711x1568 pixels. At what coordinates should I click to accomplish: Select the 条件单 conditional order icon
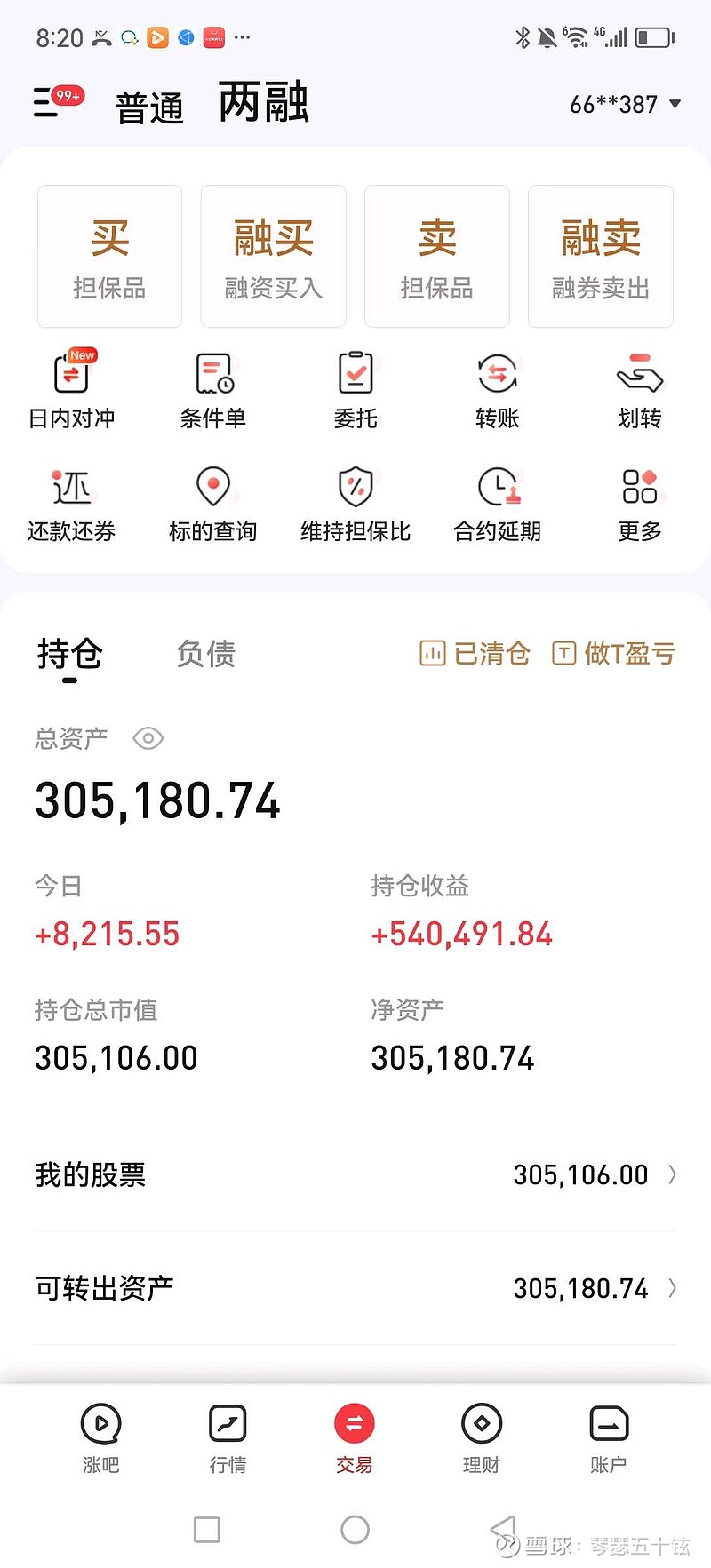(213, 387)
